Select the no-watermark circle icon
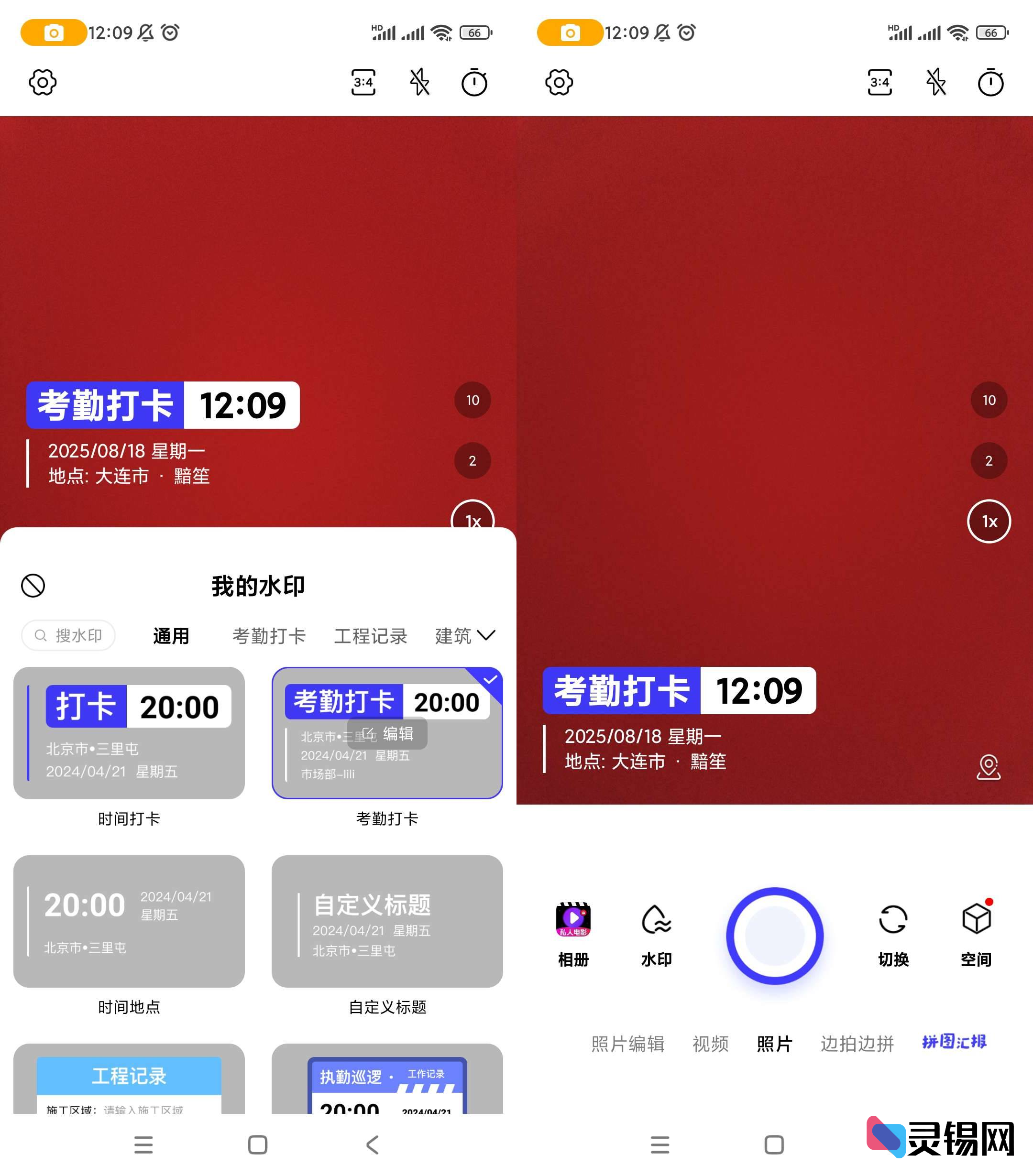1033x1176 pixels. [33, 585]
